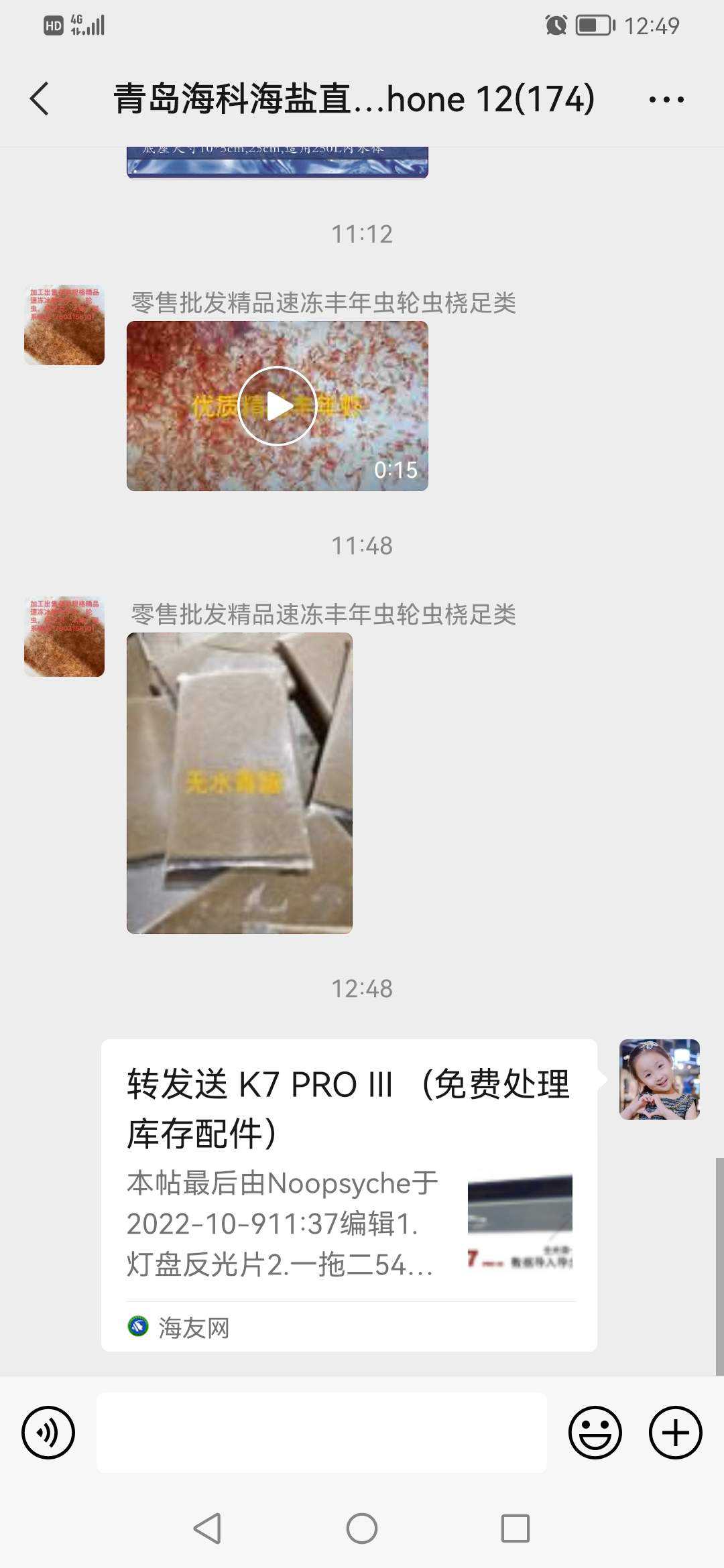724x1568 pixels.
Task: View my own profile avatar
Action: pos(659,1079)
